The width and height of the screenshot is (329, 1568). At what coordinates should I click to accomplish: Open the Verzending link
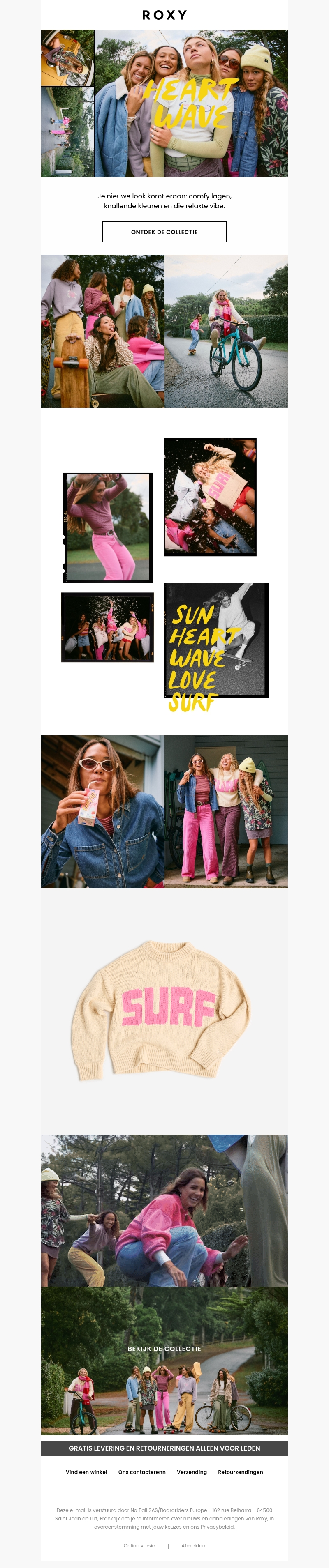(192, 1472)
